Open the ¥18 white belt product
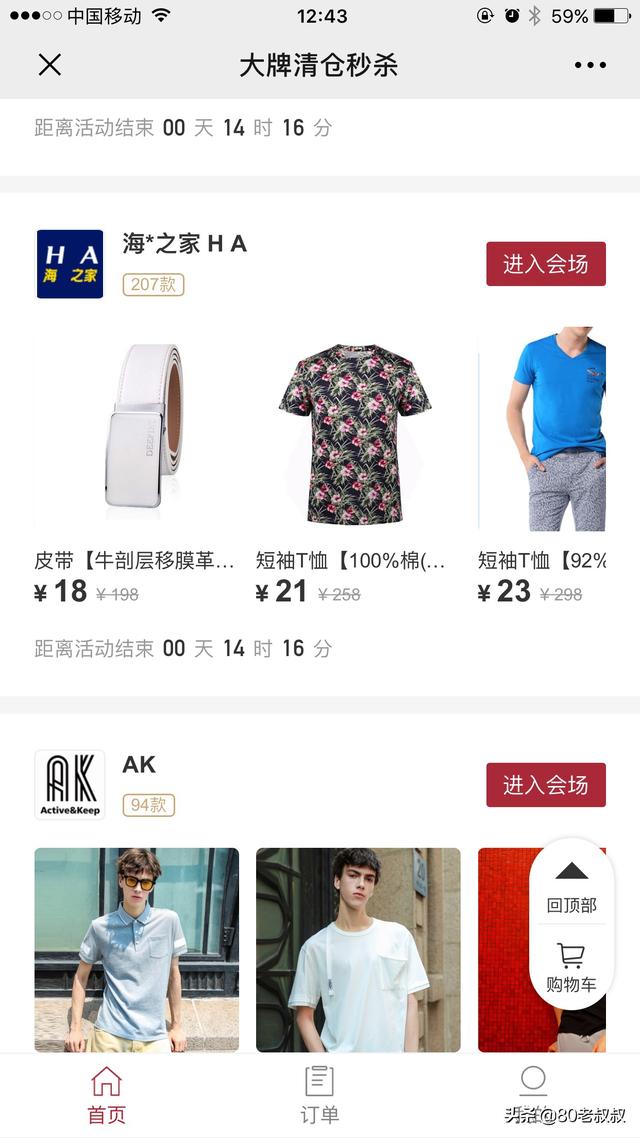 (x=136, y=428)
